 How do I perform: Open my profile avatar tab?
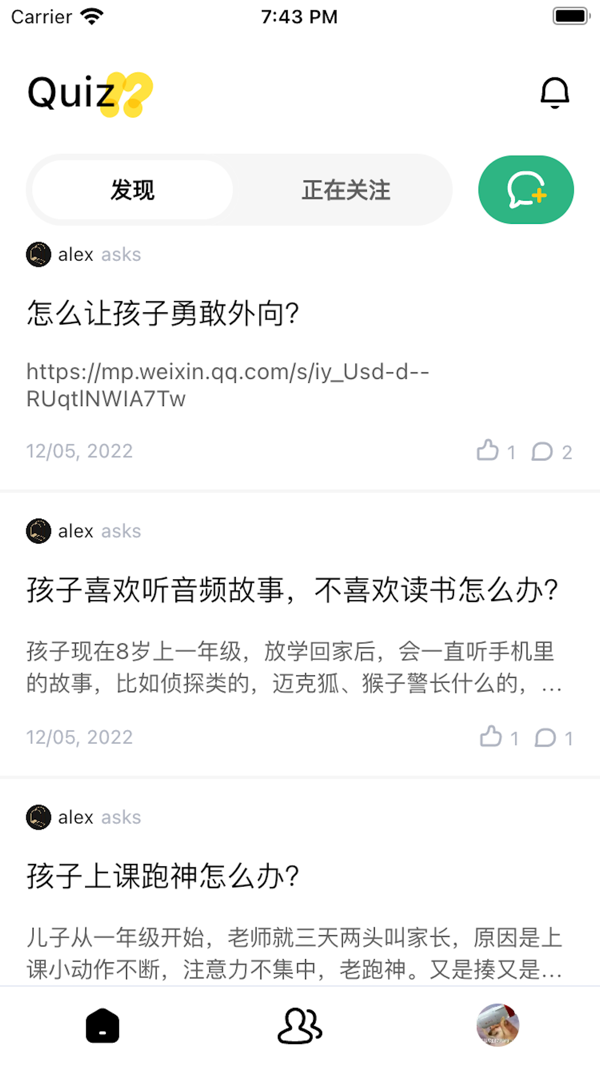pyautogui.click(x=497, y=1025)
